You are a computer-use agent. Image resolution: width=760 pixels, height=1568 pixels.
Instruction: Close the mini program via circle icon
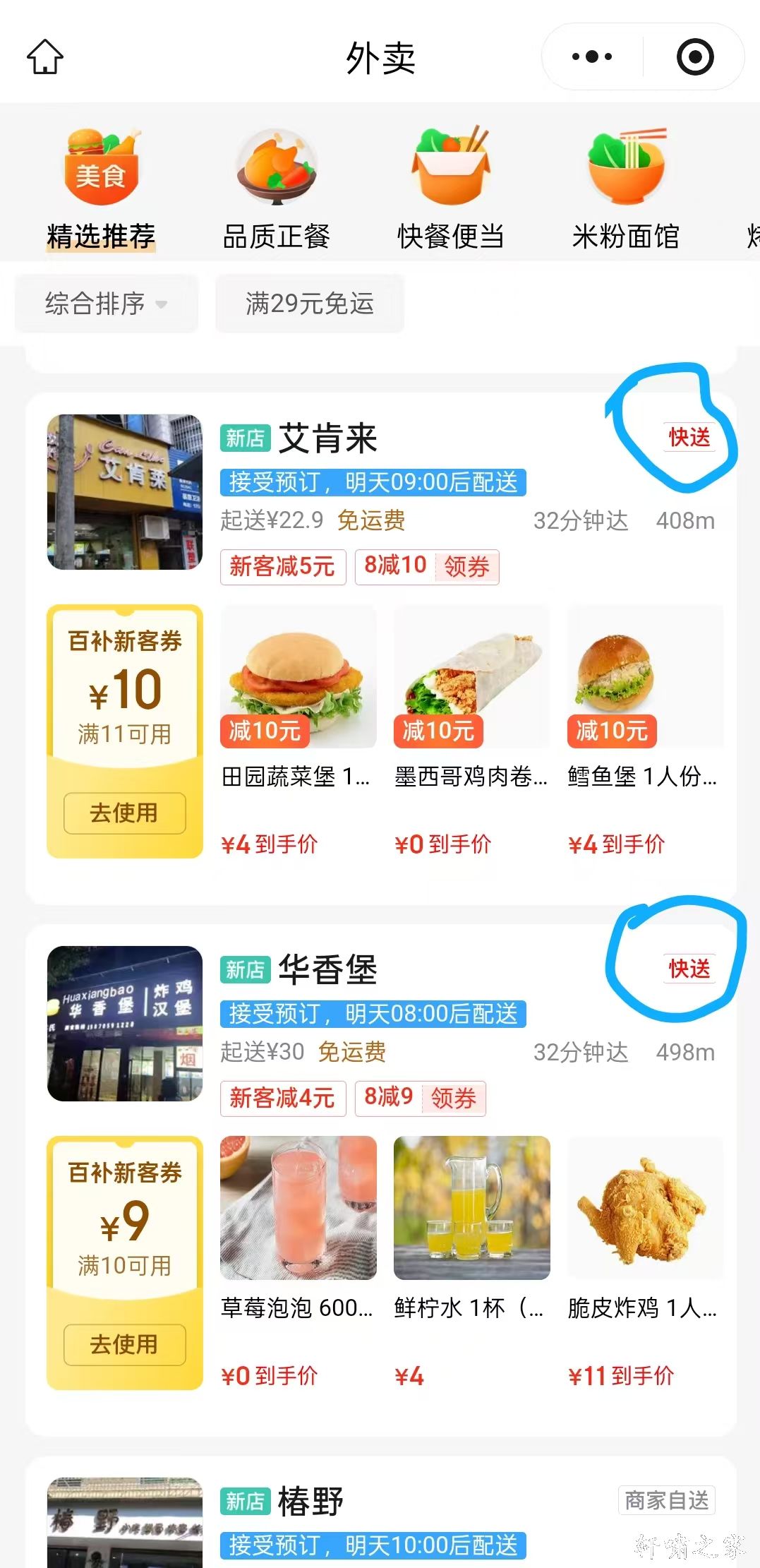(695, 57)
